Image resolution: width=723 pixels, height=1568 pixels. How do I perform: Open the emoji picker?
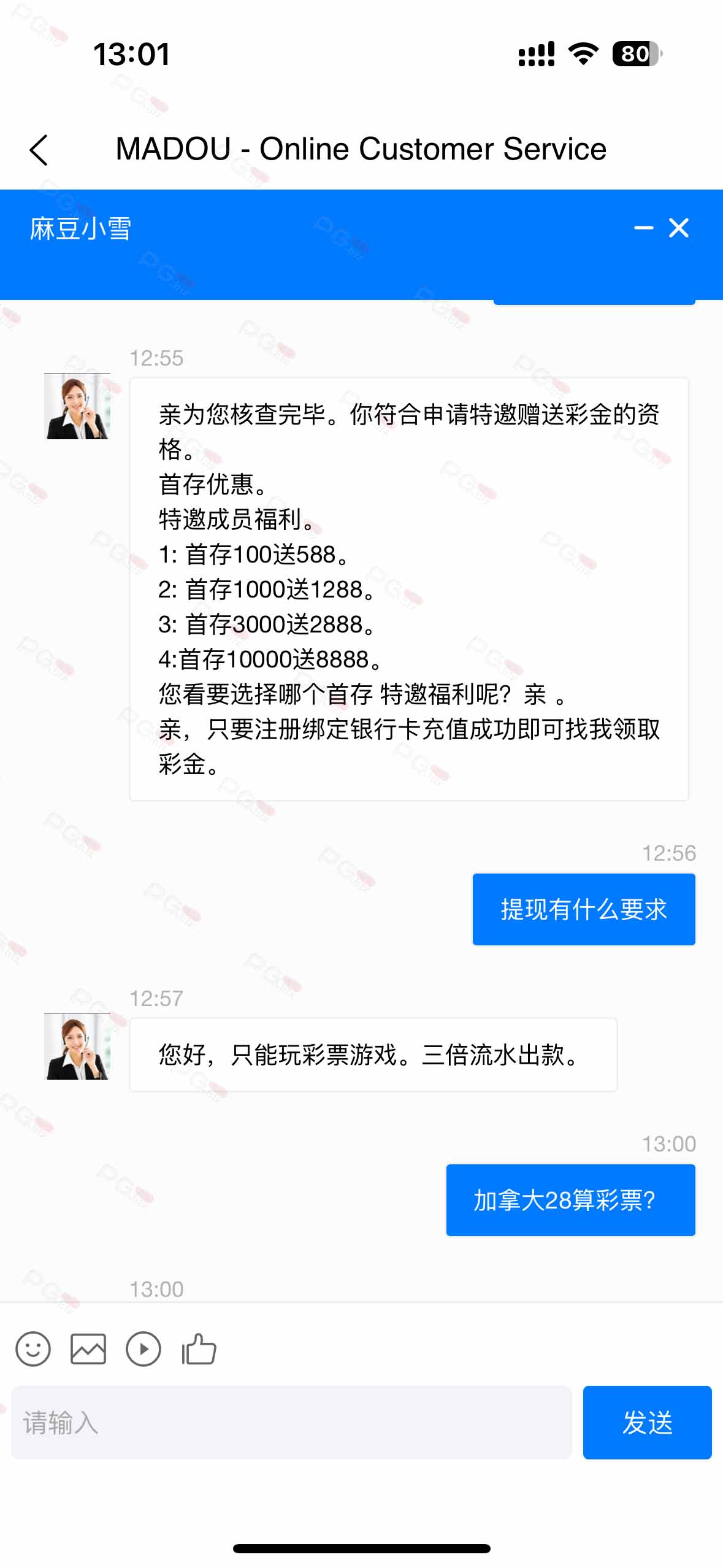33,1349
